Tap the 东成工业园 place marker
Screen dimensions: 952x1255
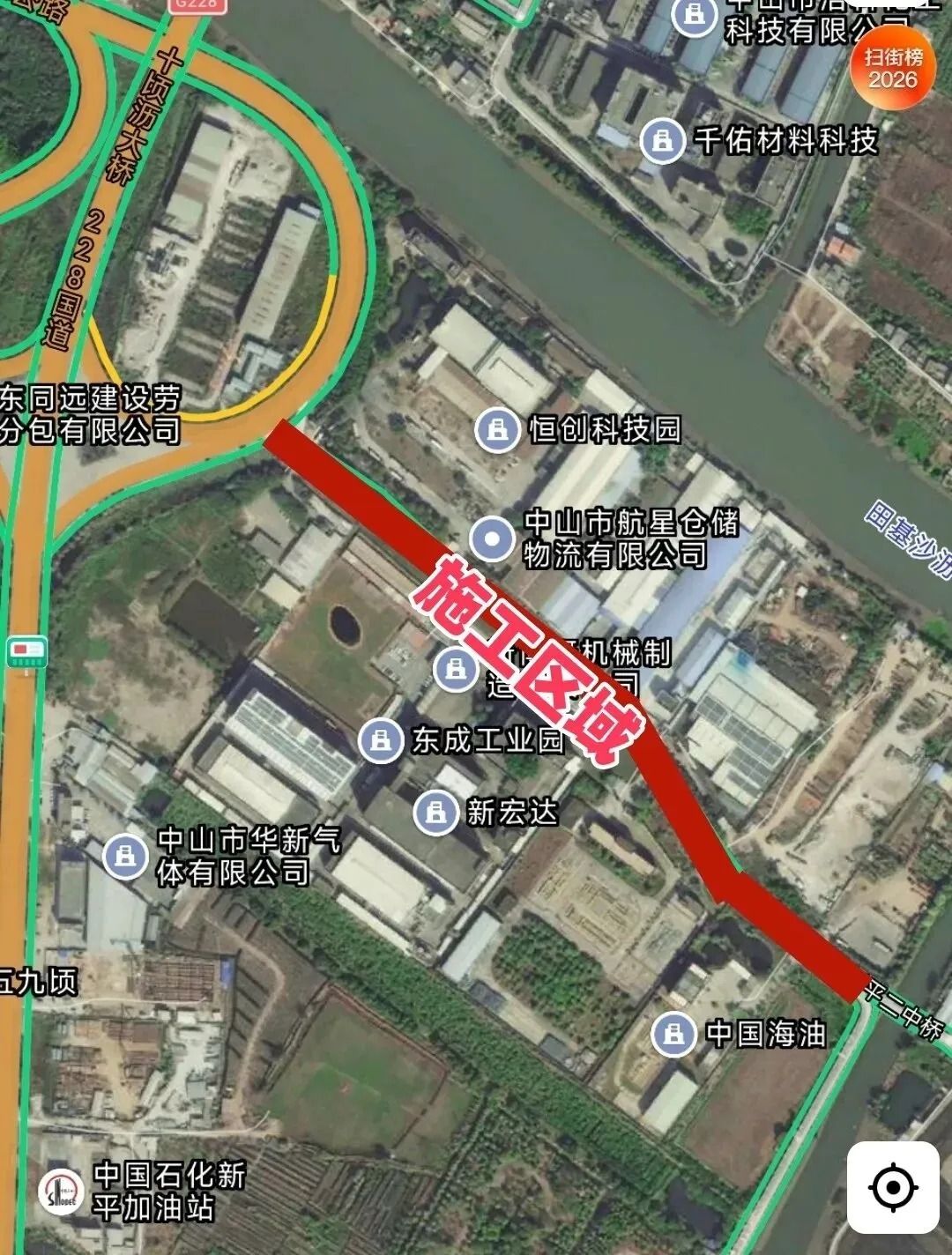[x=381, y=740]
